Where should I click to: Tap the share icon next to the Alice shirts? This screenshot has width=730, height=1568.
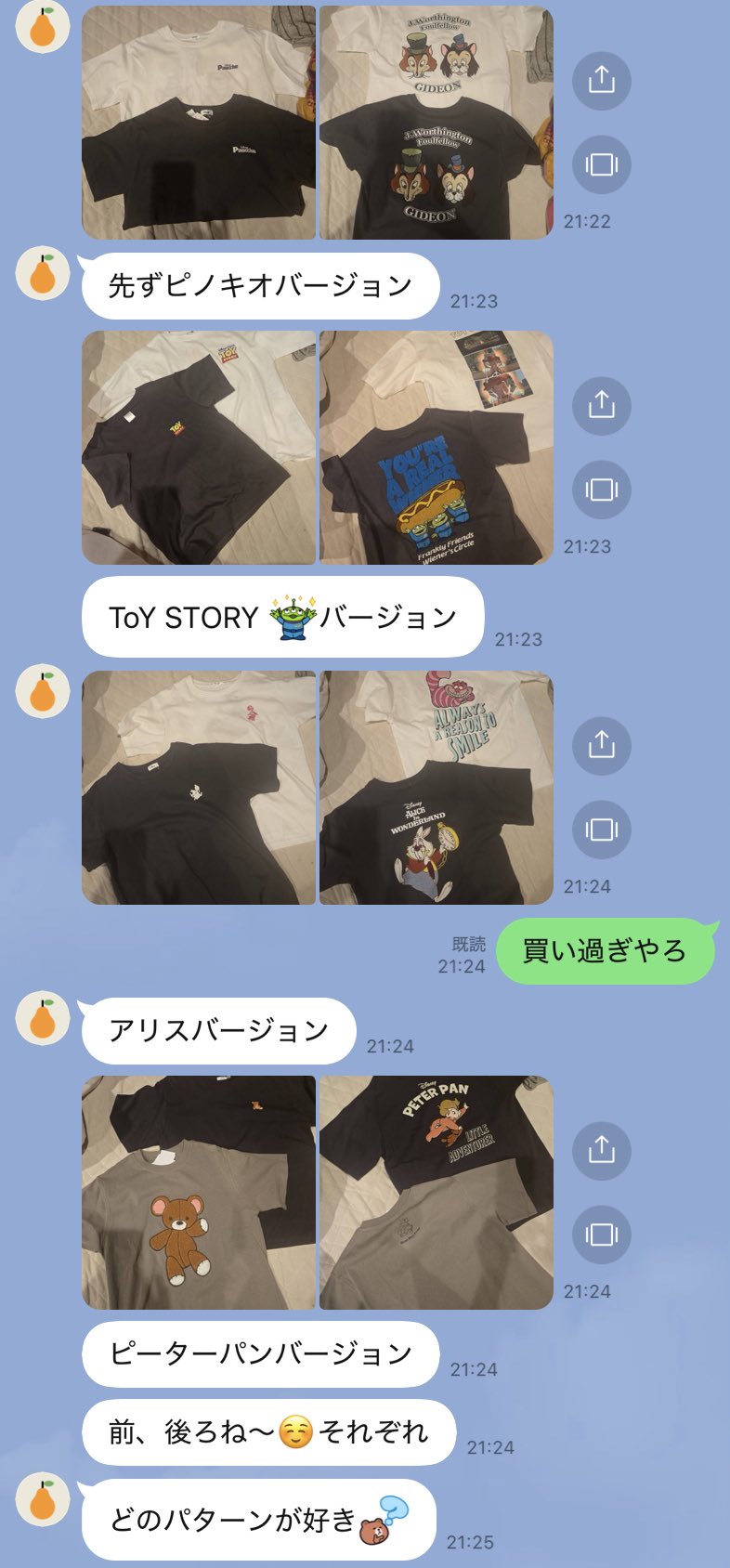pos(602,744)
